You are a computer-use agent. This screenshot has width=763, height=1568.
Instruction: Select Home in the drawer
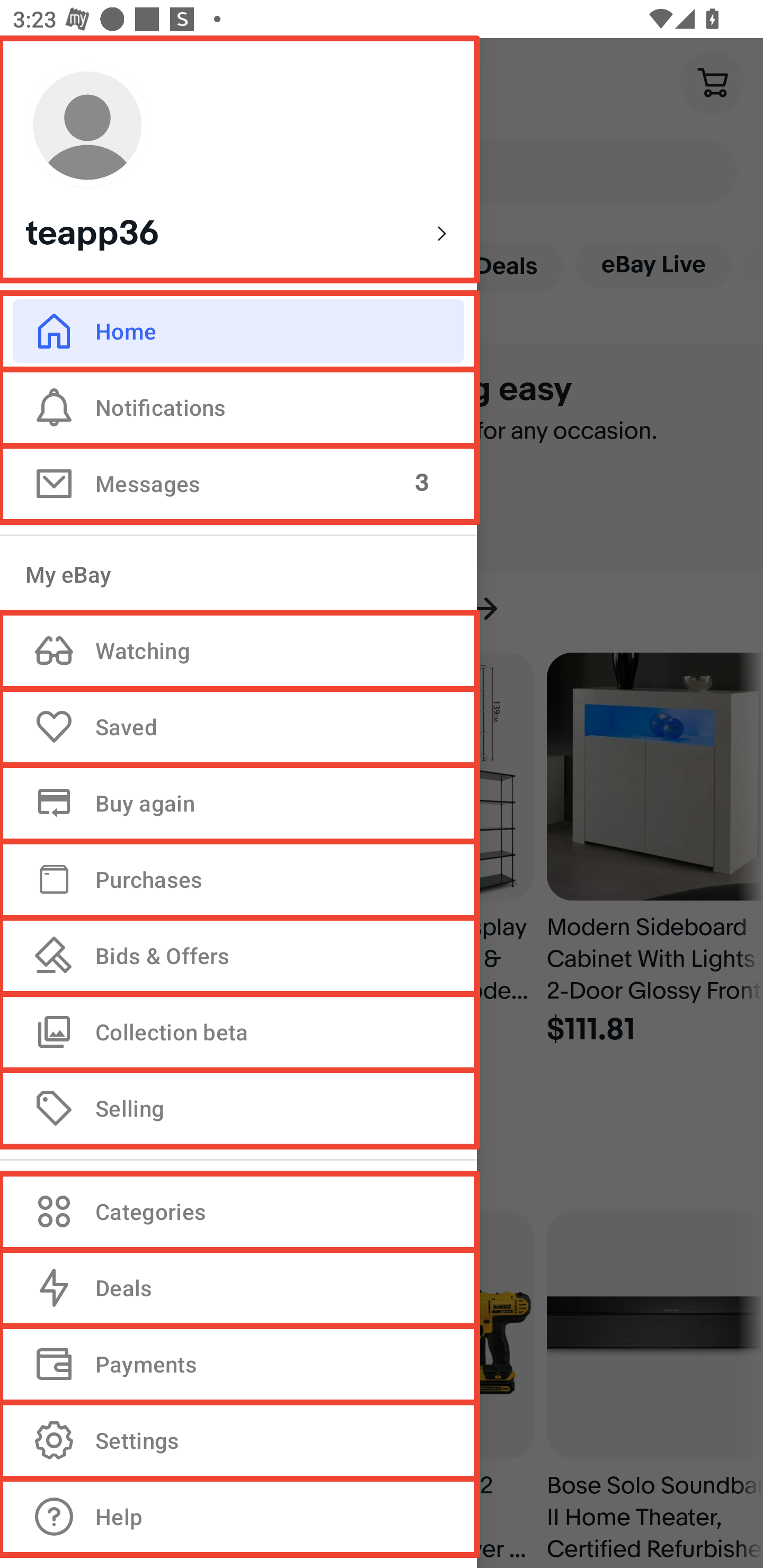238,331
